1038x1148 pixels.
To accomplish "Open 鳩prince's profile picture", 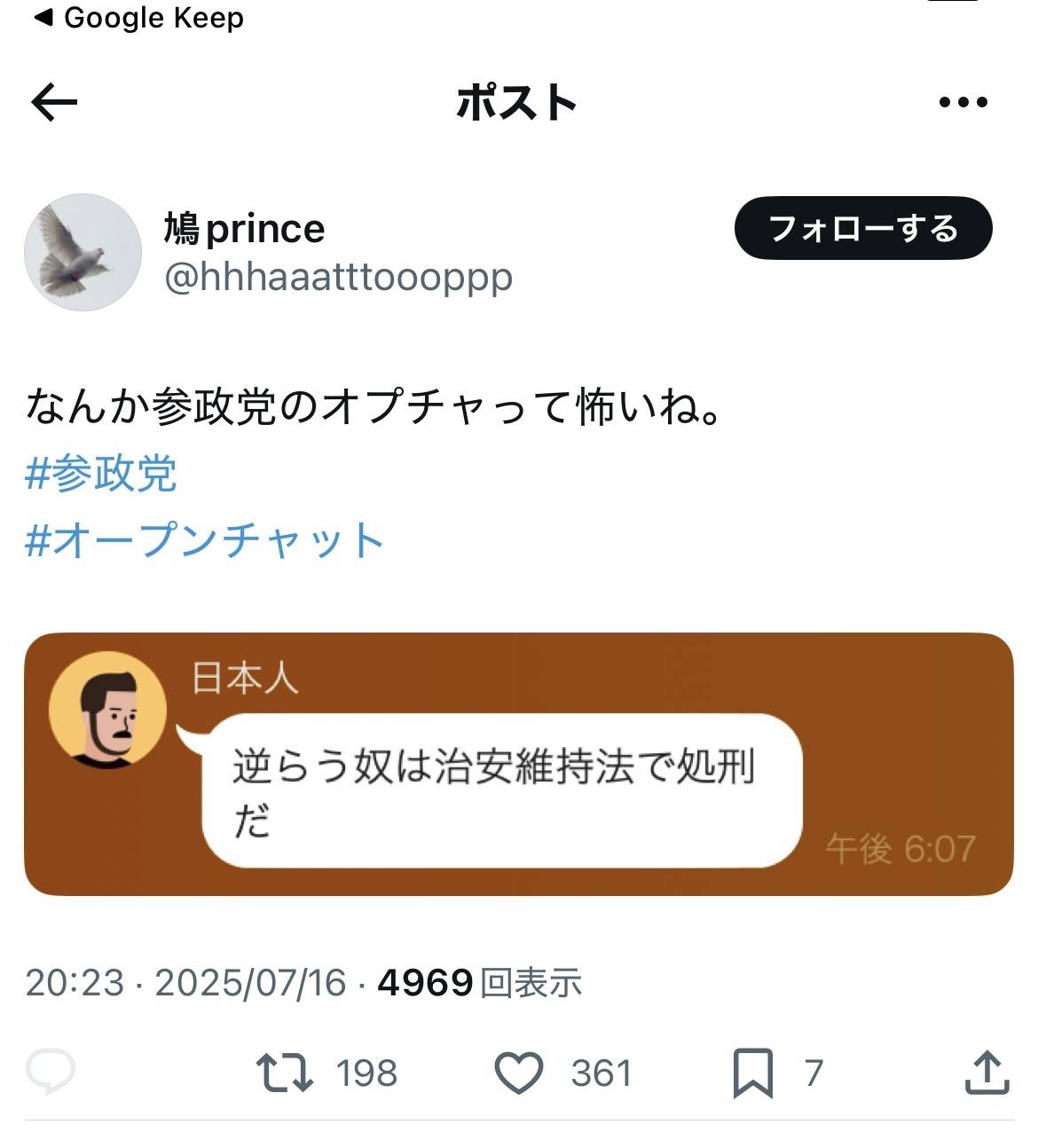I will click(x=83, y=252).
